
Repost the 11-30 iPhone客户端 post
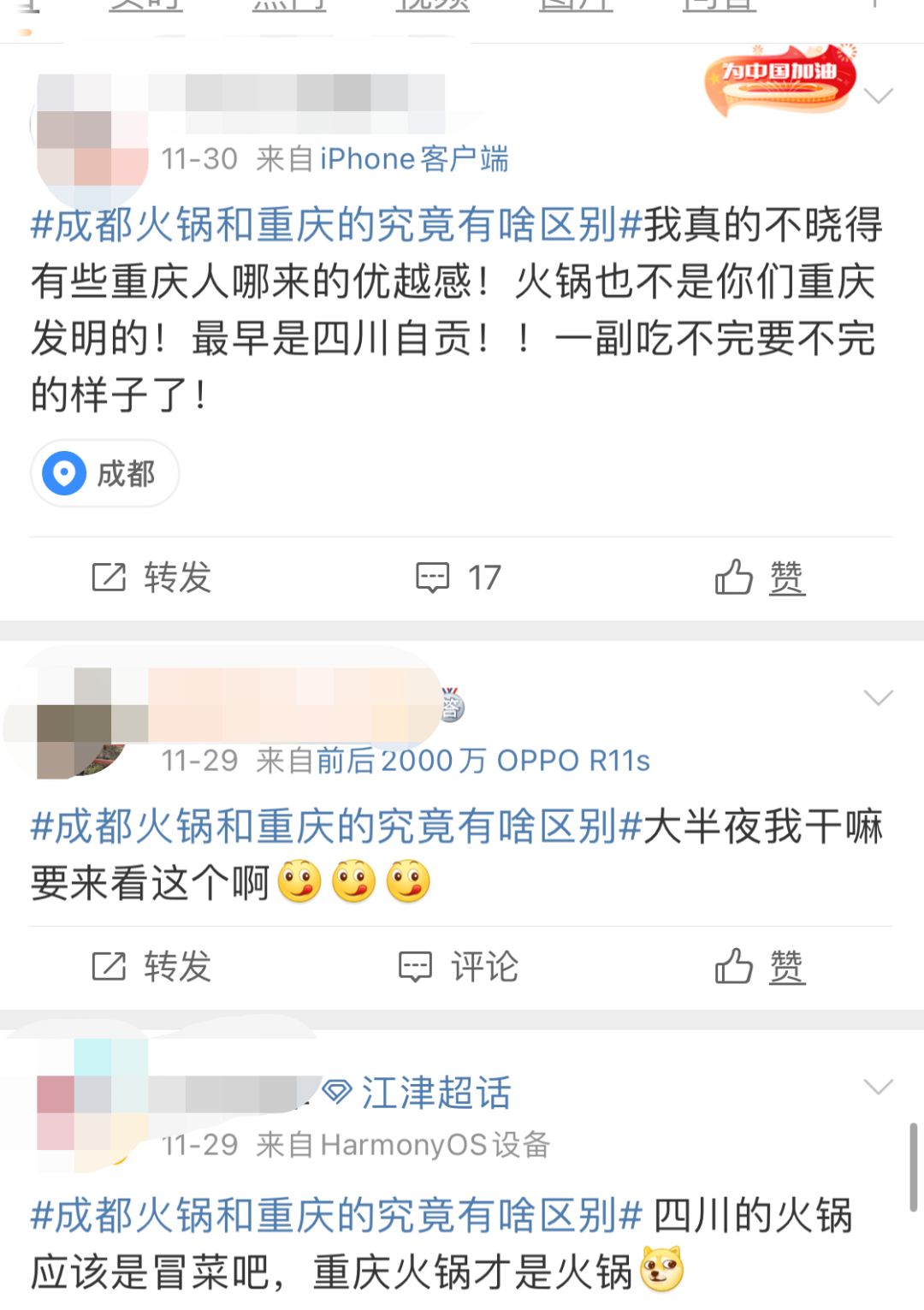[x=151, y=578]
